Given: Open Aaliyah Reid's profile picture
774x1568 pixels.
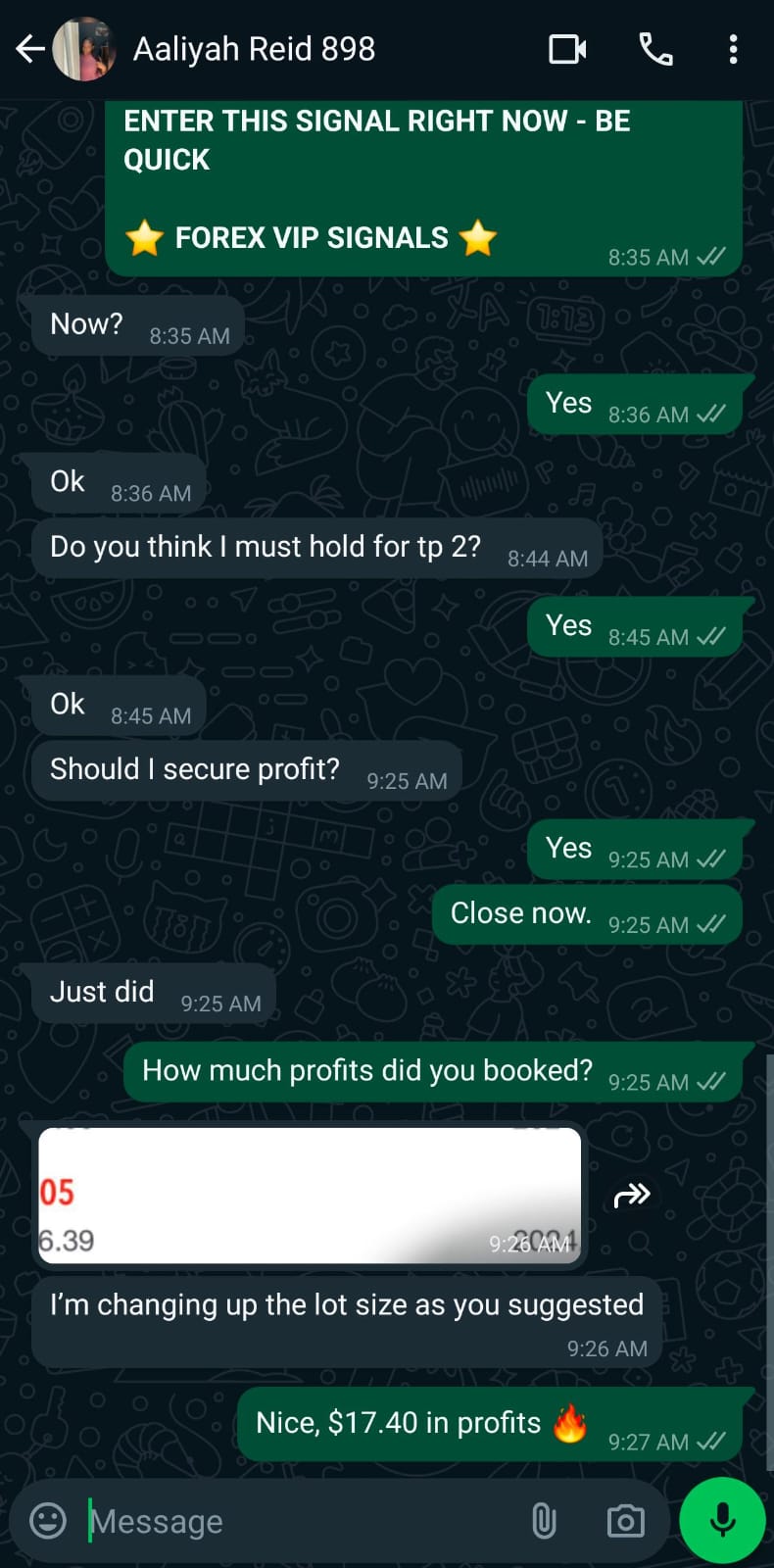Looking at the screenshot, I should click(86, 48).
